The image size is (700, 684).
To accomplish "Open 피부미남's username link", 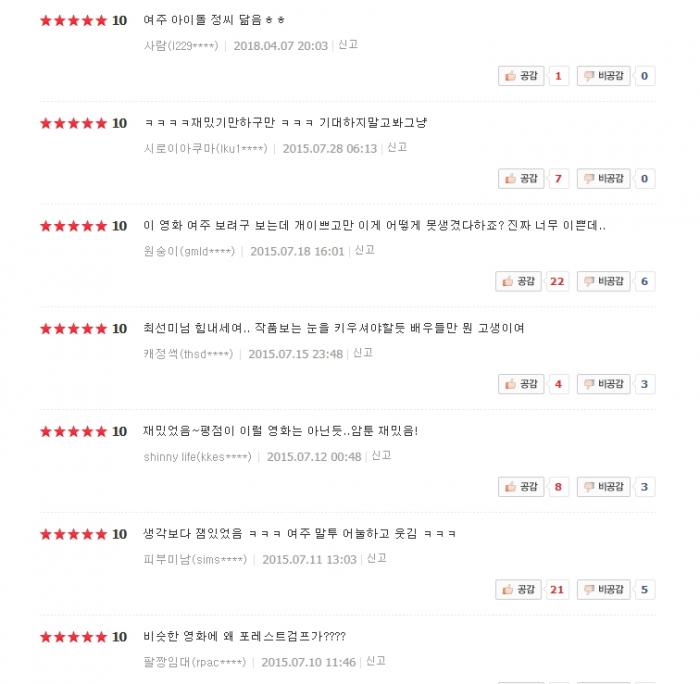I will [x=195, y=559].
